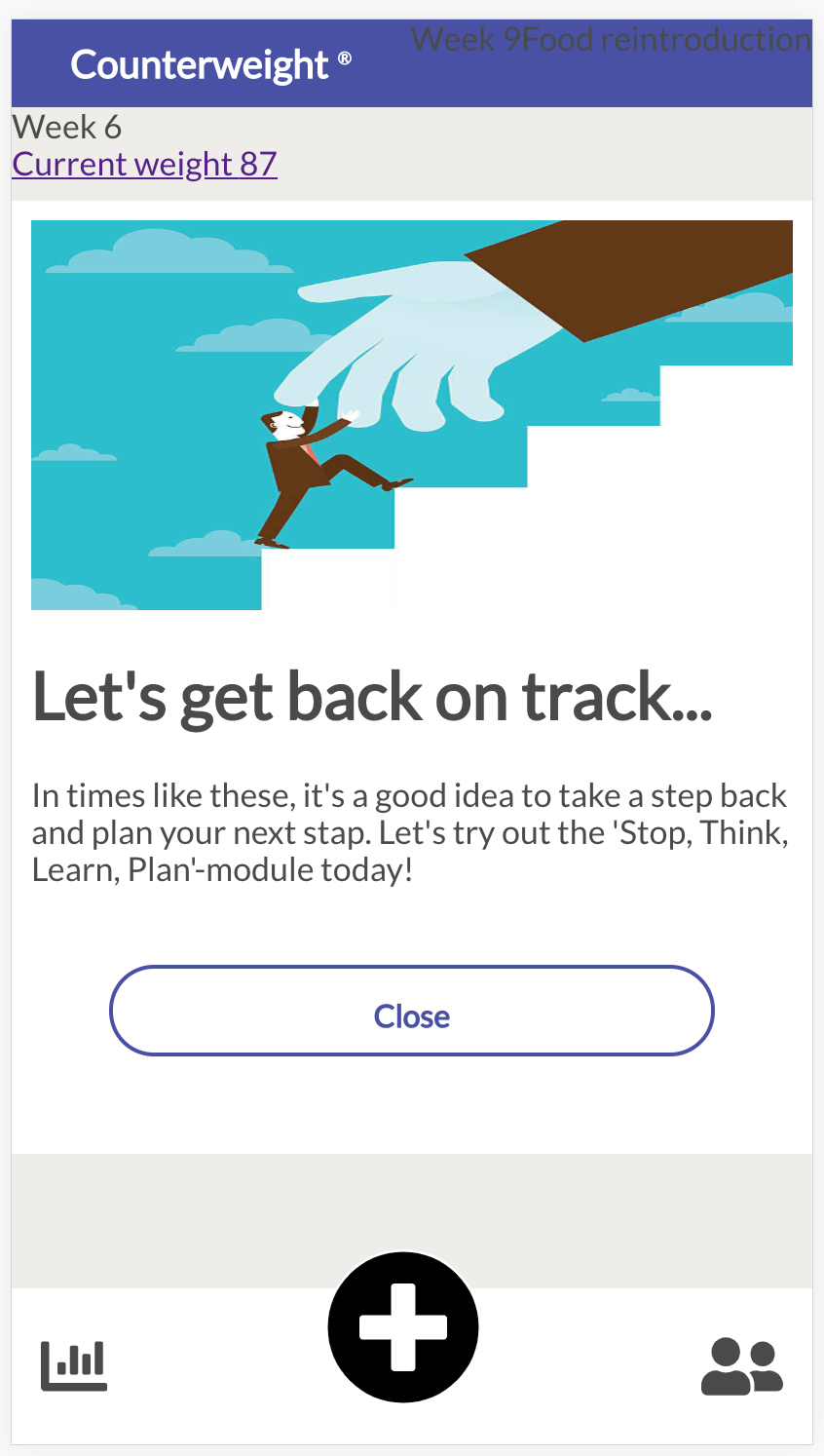Viewport: 824px width, 1456px height.
Task: Open the bar chart statistics tab
Action: point(74,1365)
